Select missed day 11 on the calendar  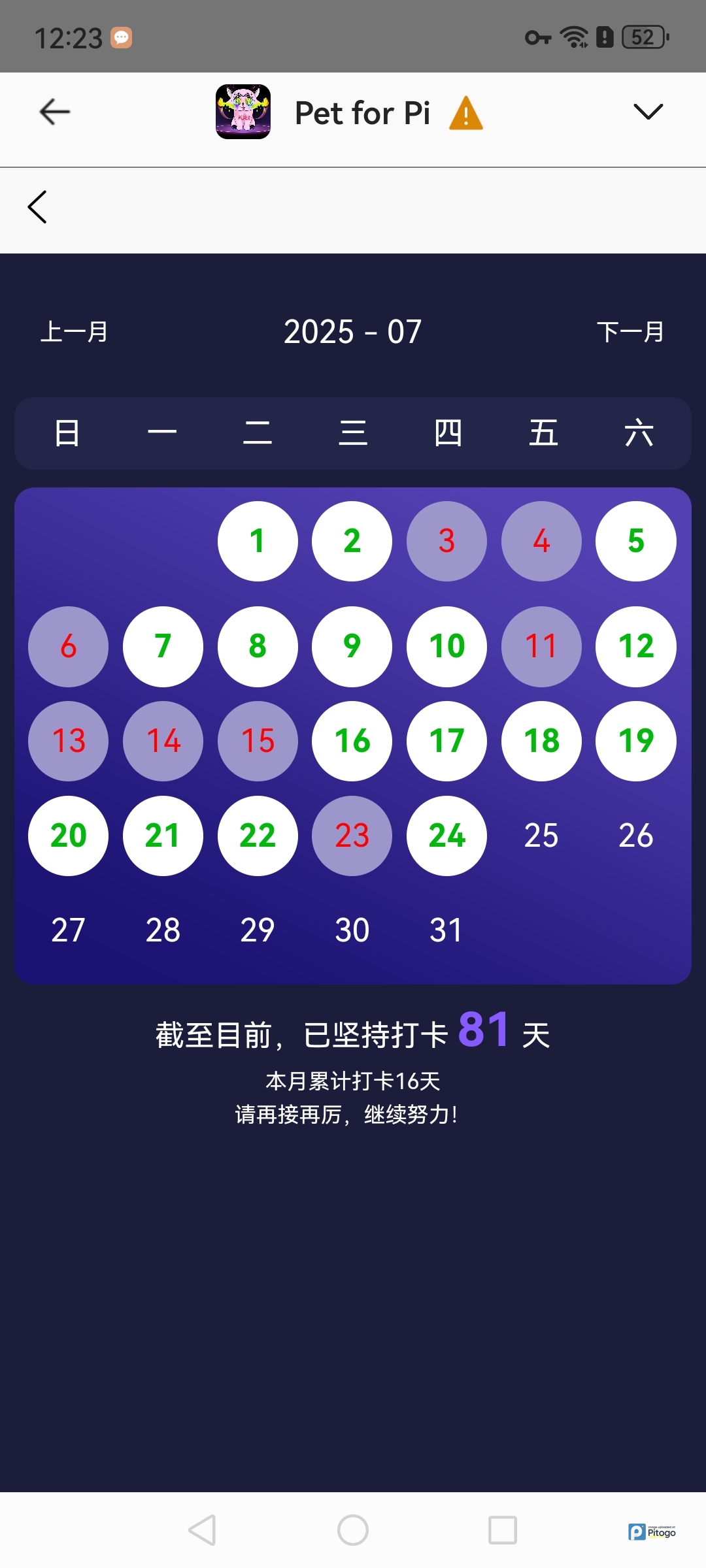coord(541,646)
